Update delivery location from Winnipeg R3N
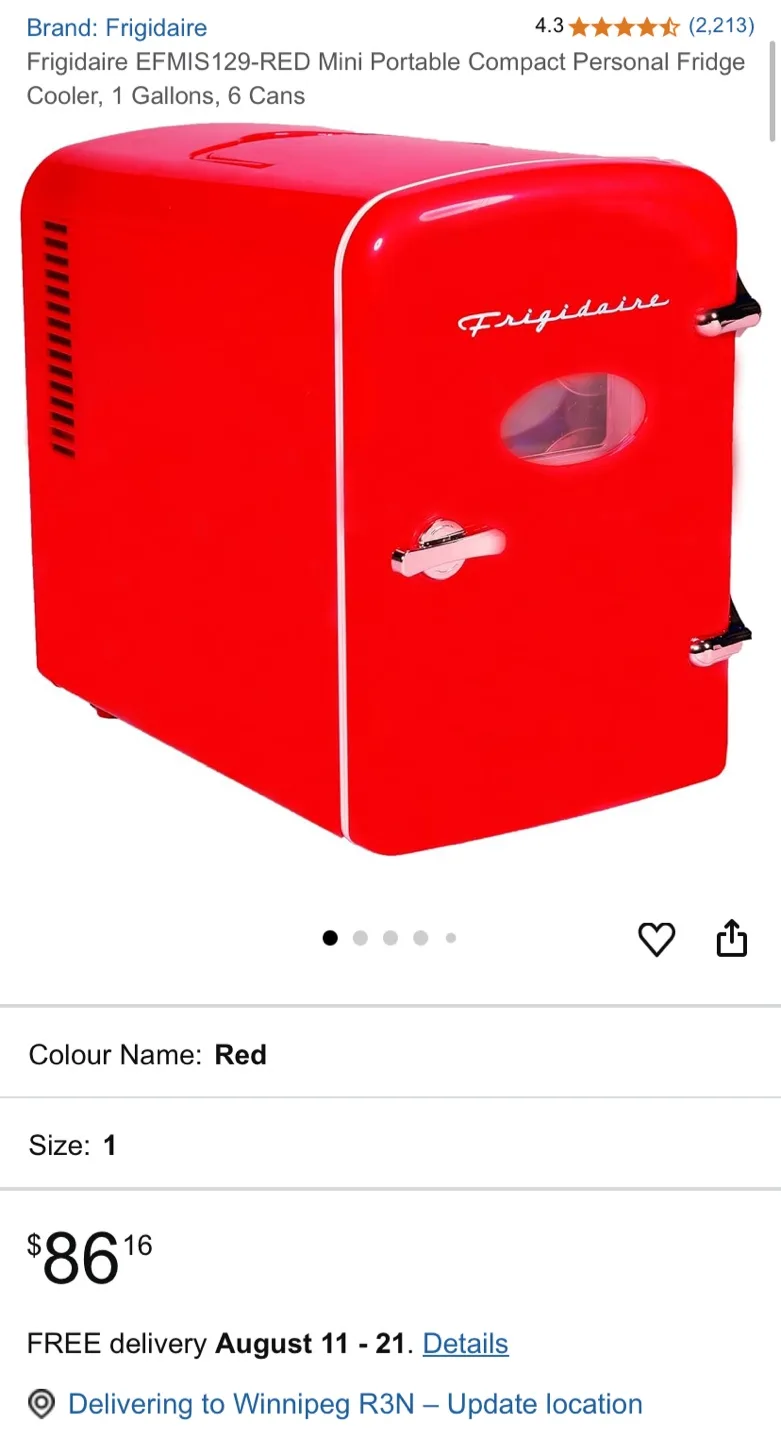Viewport: 781px width, 1440px height. tap(355, 1404)
